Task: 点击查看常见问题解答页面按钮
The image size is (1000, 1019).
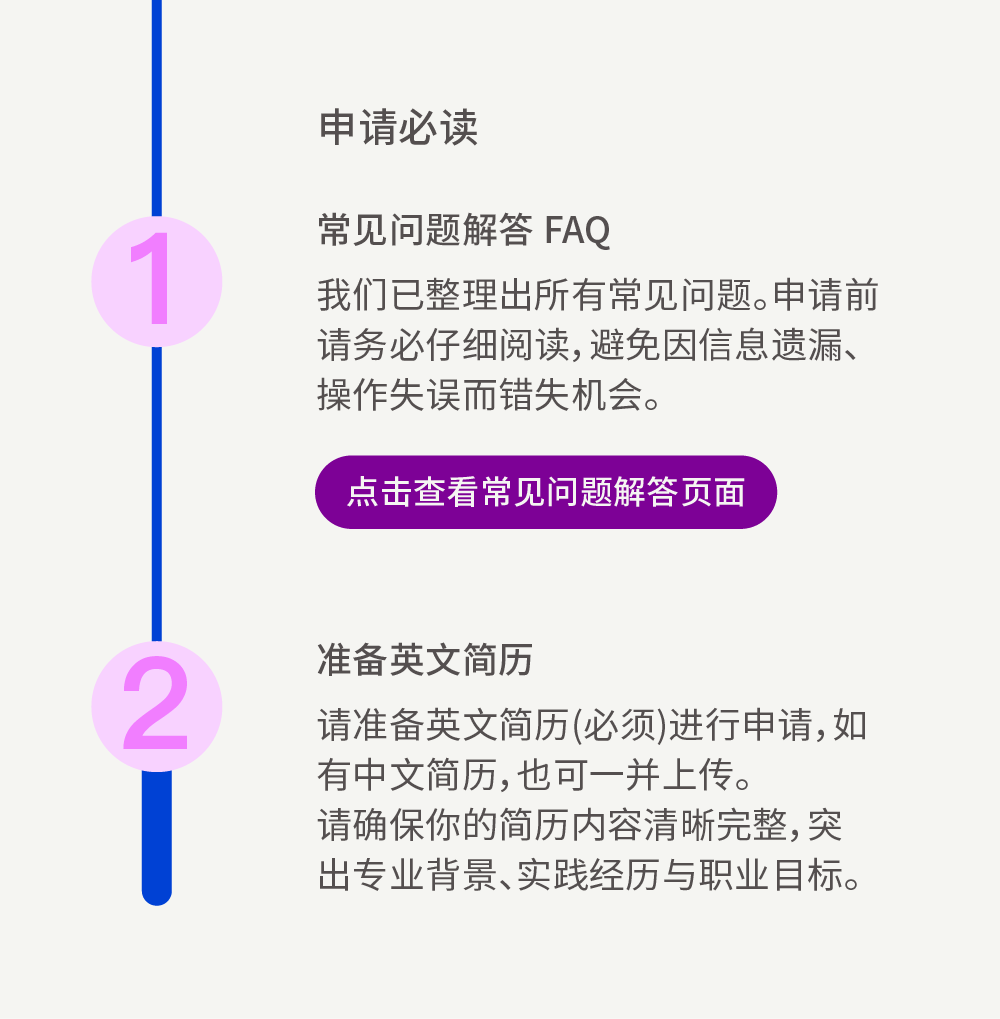Action: [545, 492]
